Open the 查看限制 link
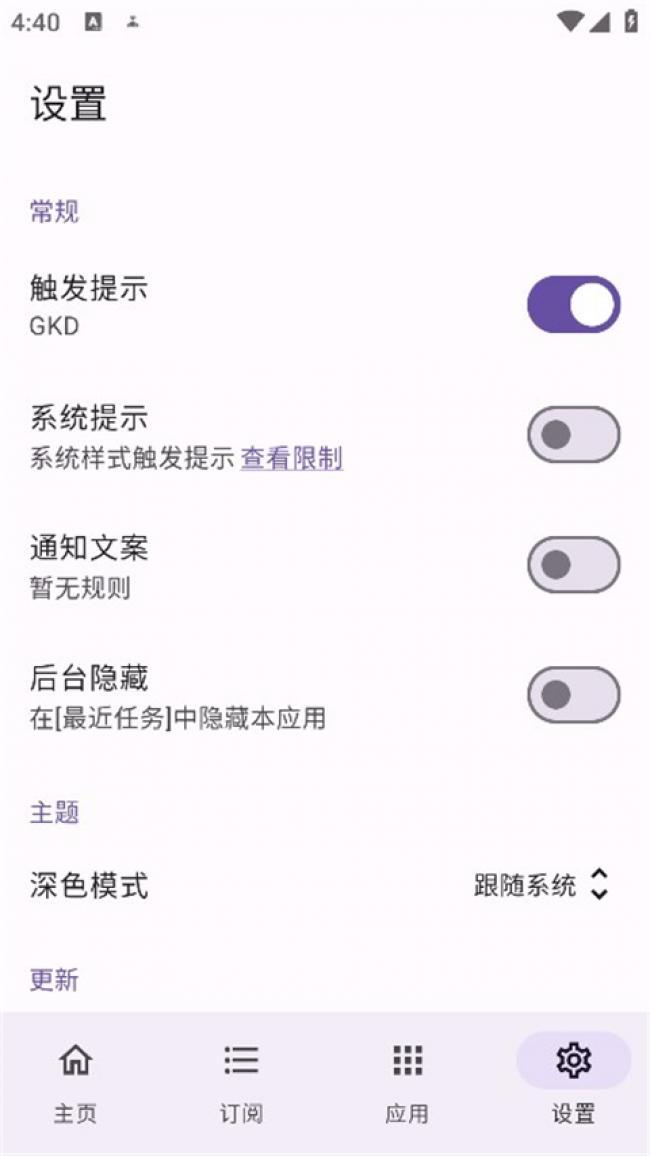650x1156 pixels. [x=292, y=458]
